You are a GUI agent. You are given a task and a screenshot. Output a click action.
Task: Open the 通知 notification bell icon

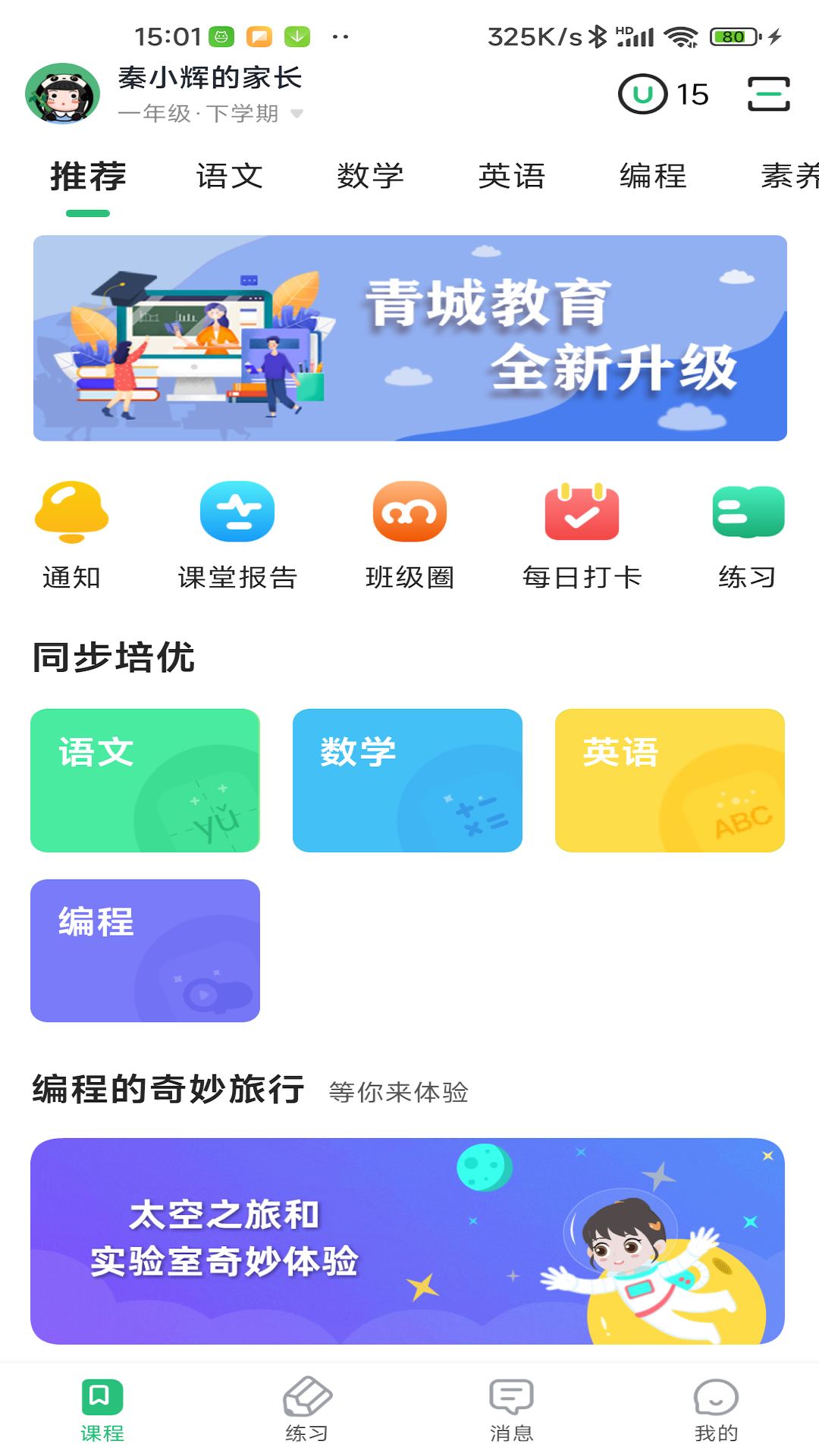pos(72,513)
